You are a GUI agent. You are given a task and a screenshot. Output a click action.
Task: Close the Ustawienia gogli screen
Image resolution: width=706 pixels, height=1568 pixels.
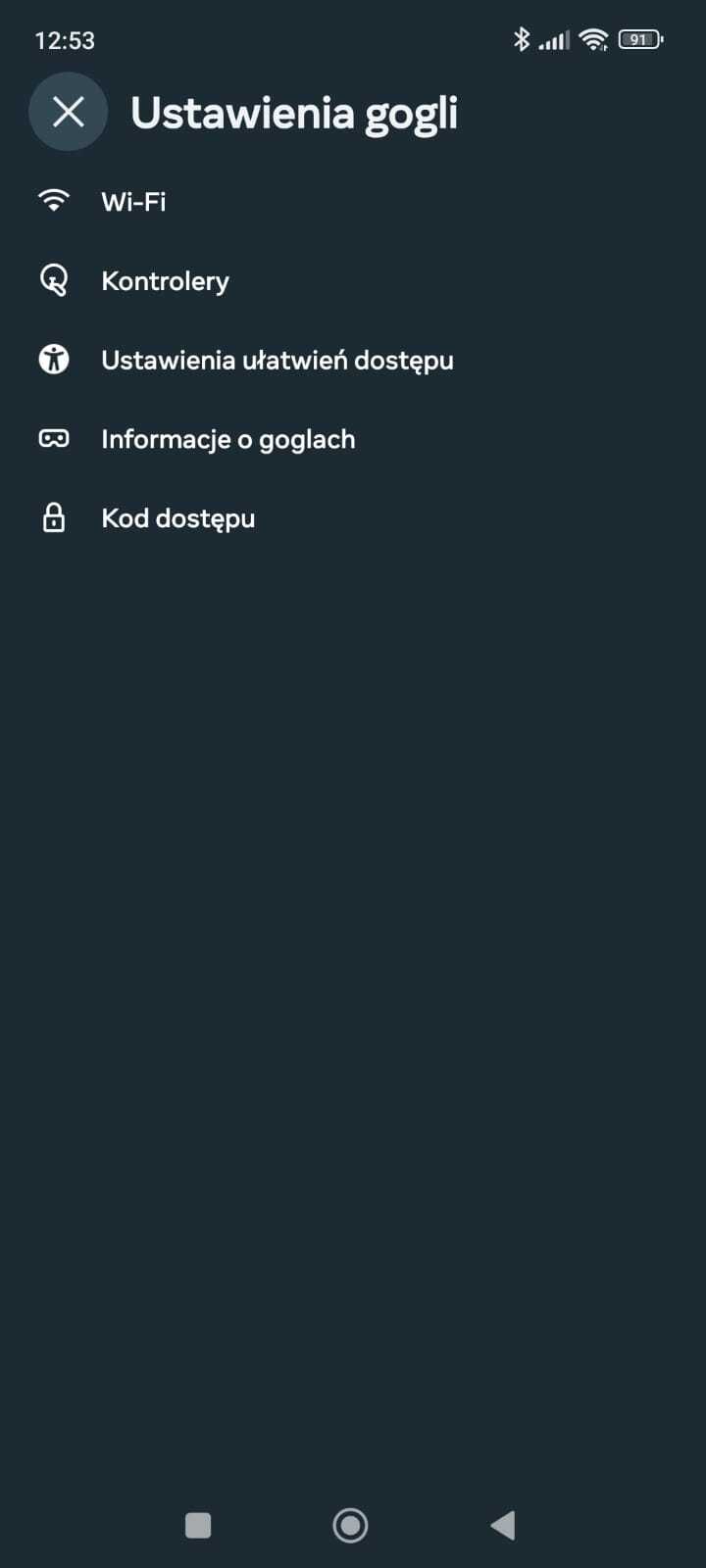[68, 112]
